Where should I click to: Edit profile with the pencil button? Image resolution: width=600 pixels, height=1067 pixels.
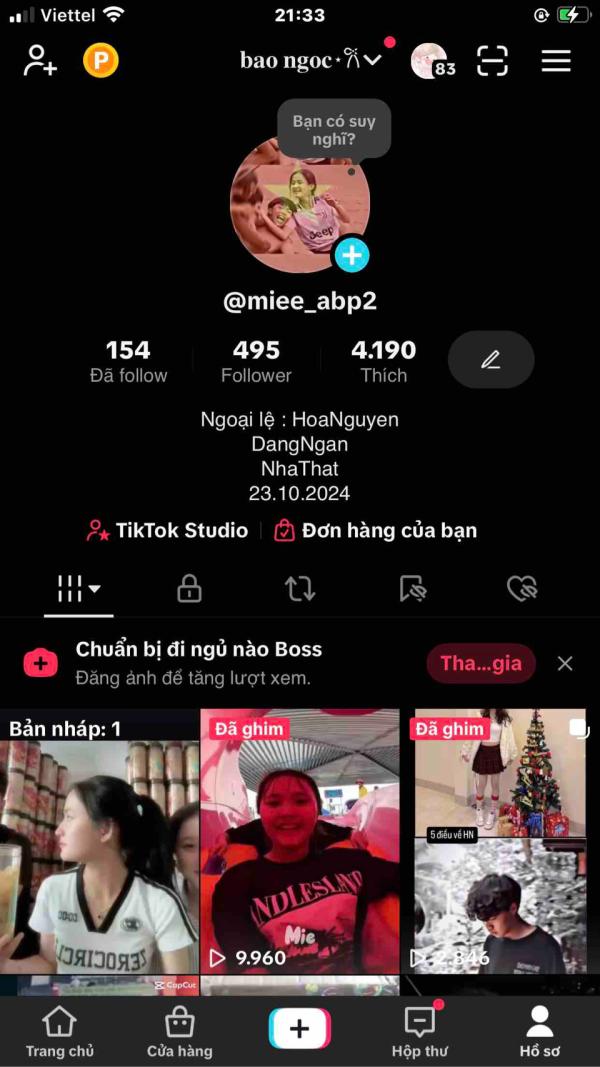(490, 360)
